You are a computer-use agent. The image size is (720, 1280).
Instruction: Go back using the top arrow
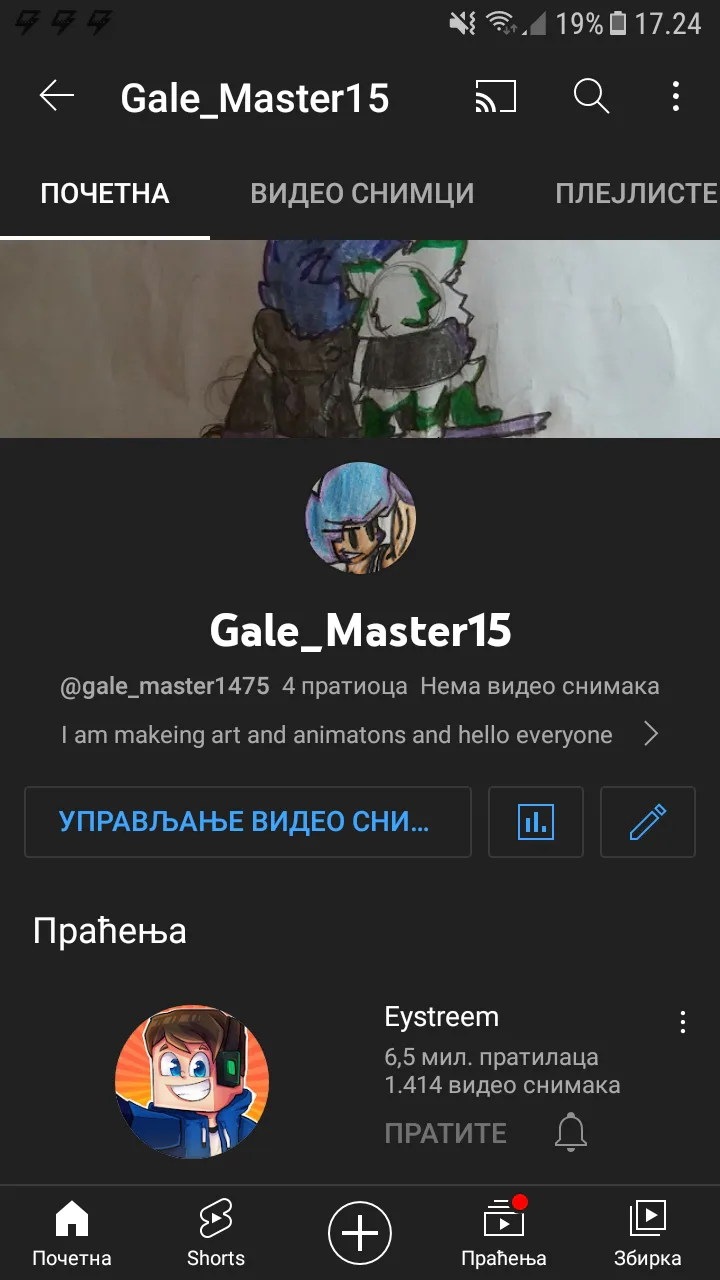click(57, 96)
